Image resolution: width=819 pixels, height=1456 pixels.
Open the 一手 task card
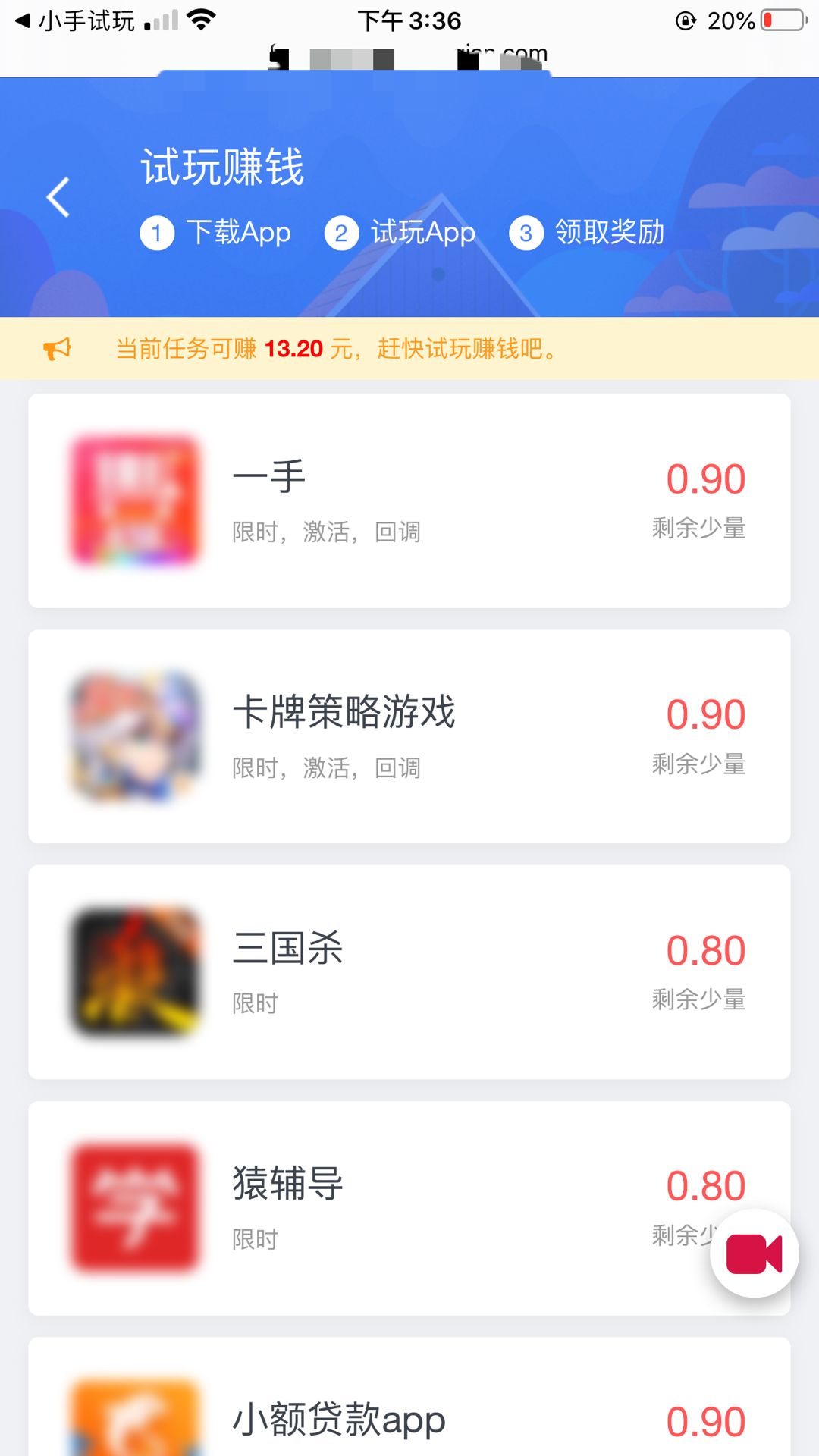click(409, 500)
